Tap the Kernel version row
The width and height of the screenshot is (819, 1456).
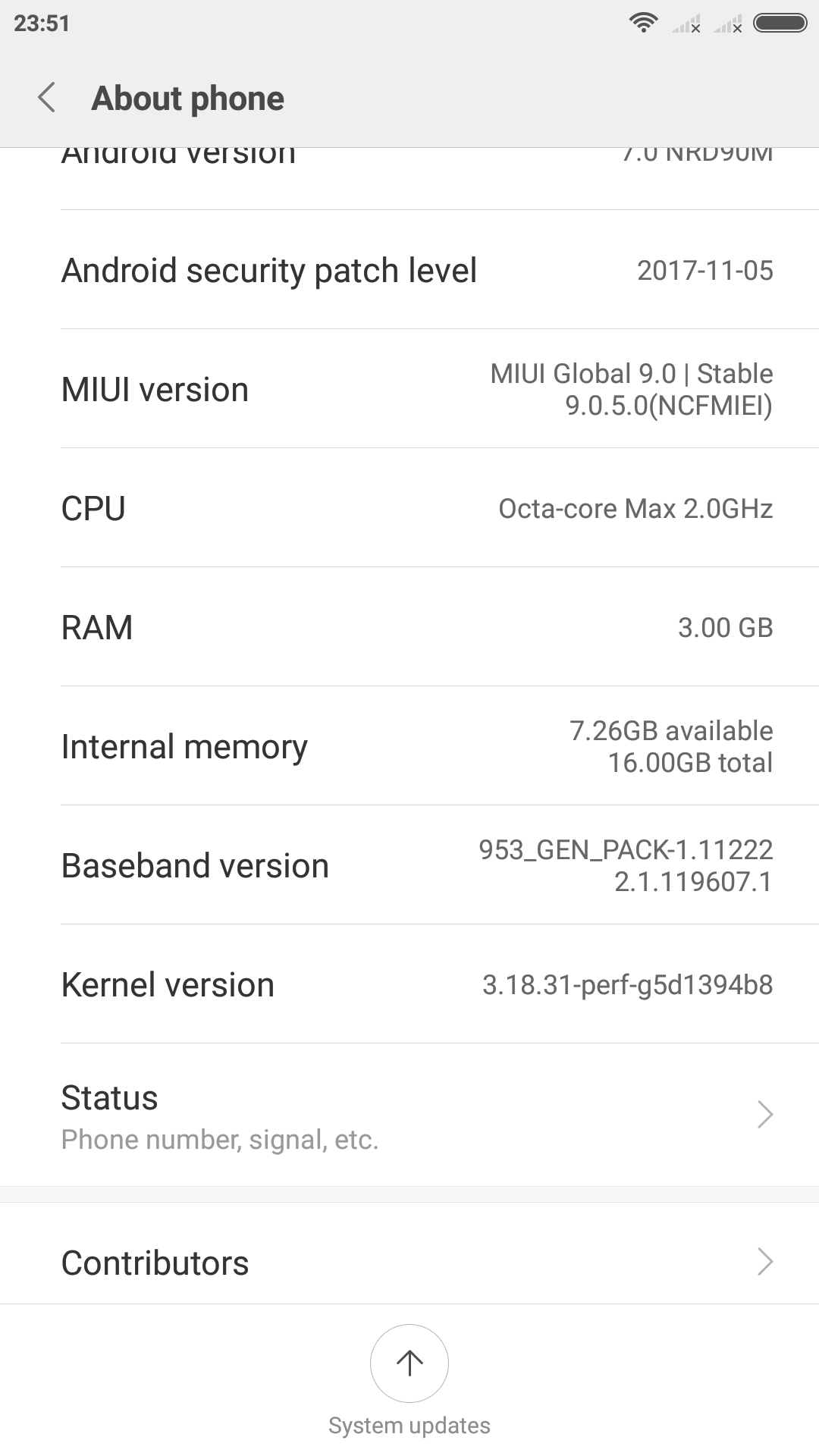point(409,984)
